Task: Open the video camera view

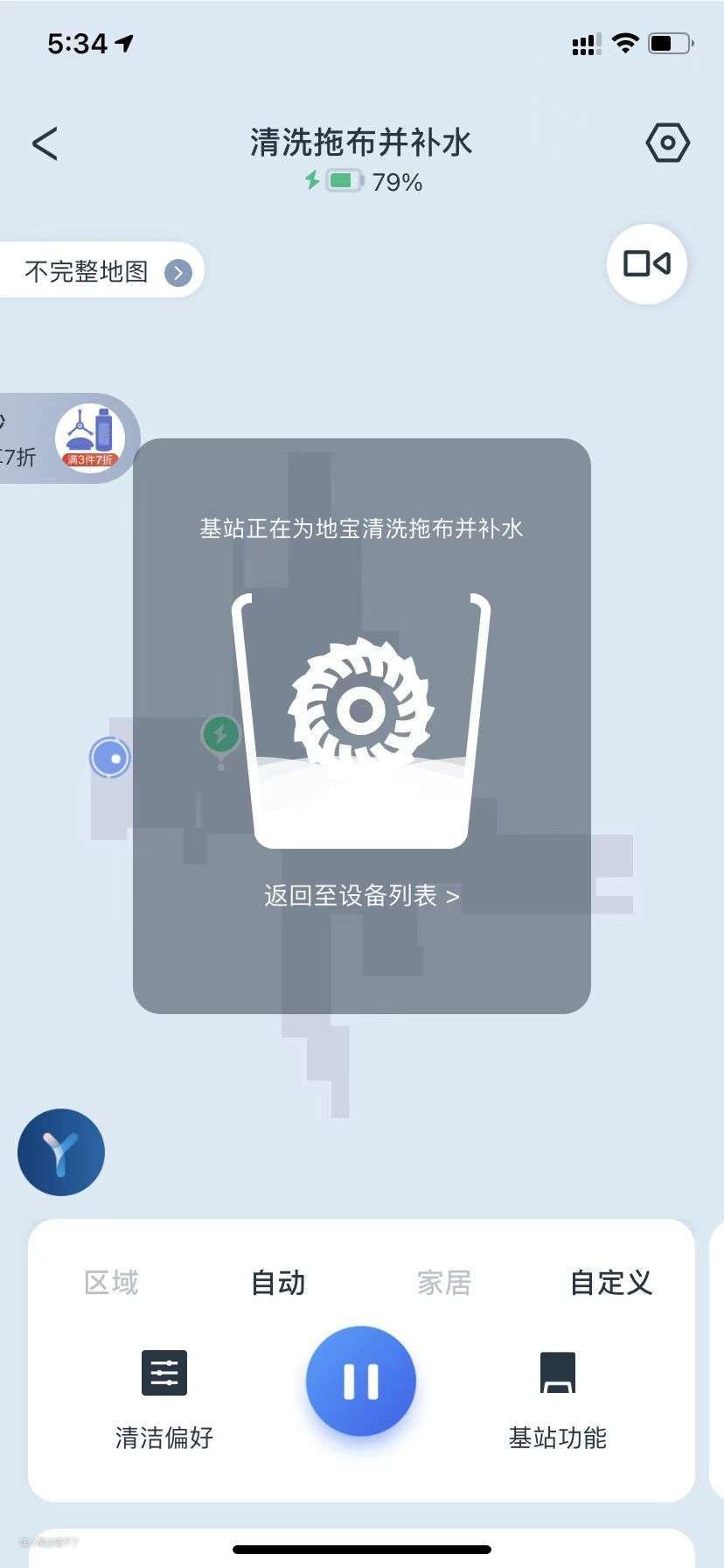Action: pyautogui.click(x=646, y=263)
